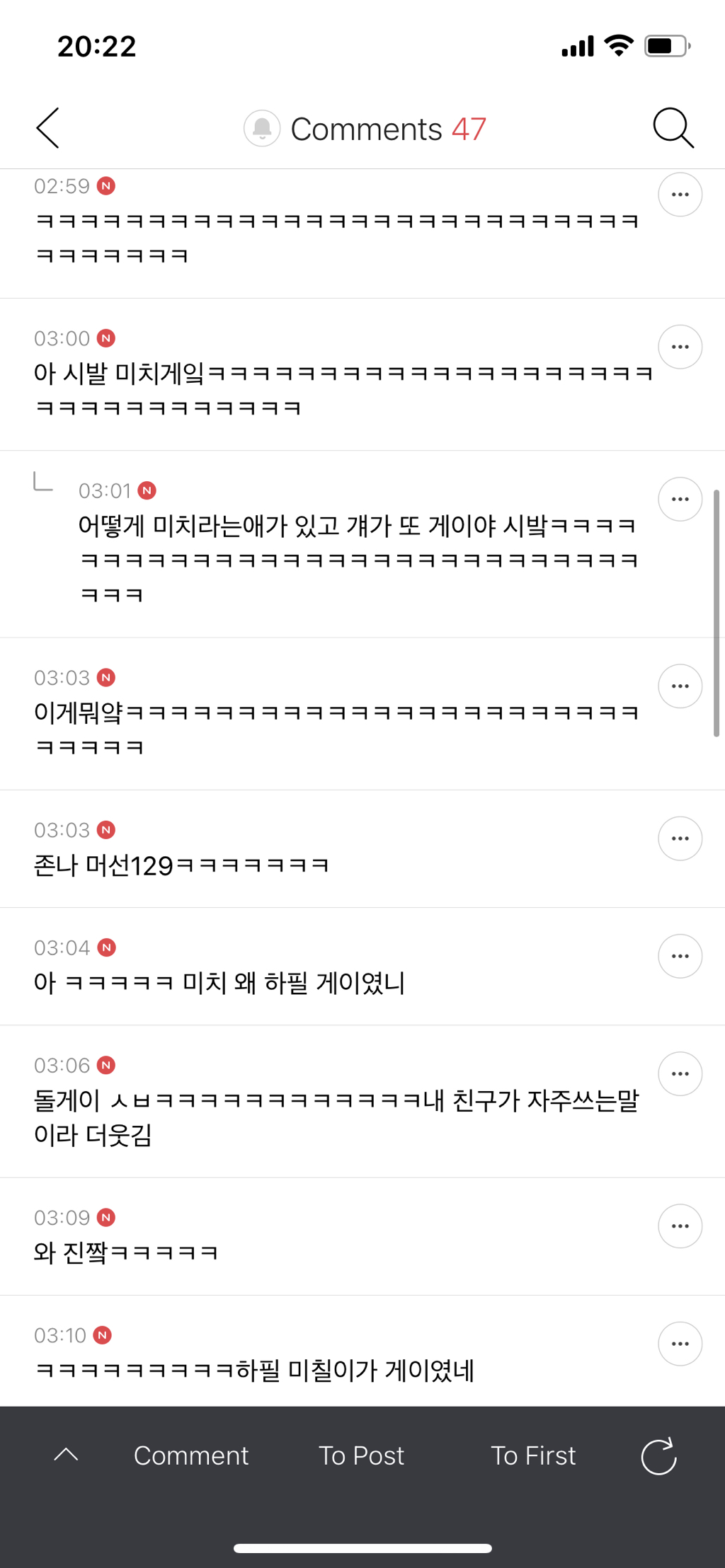Screen dimensions: 725x1568
Task: Jump To First comment
Action: [x=533, y=1455]
